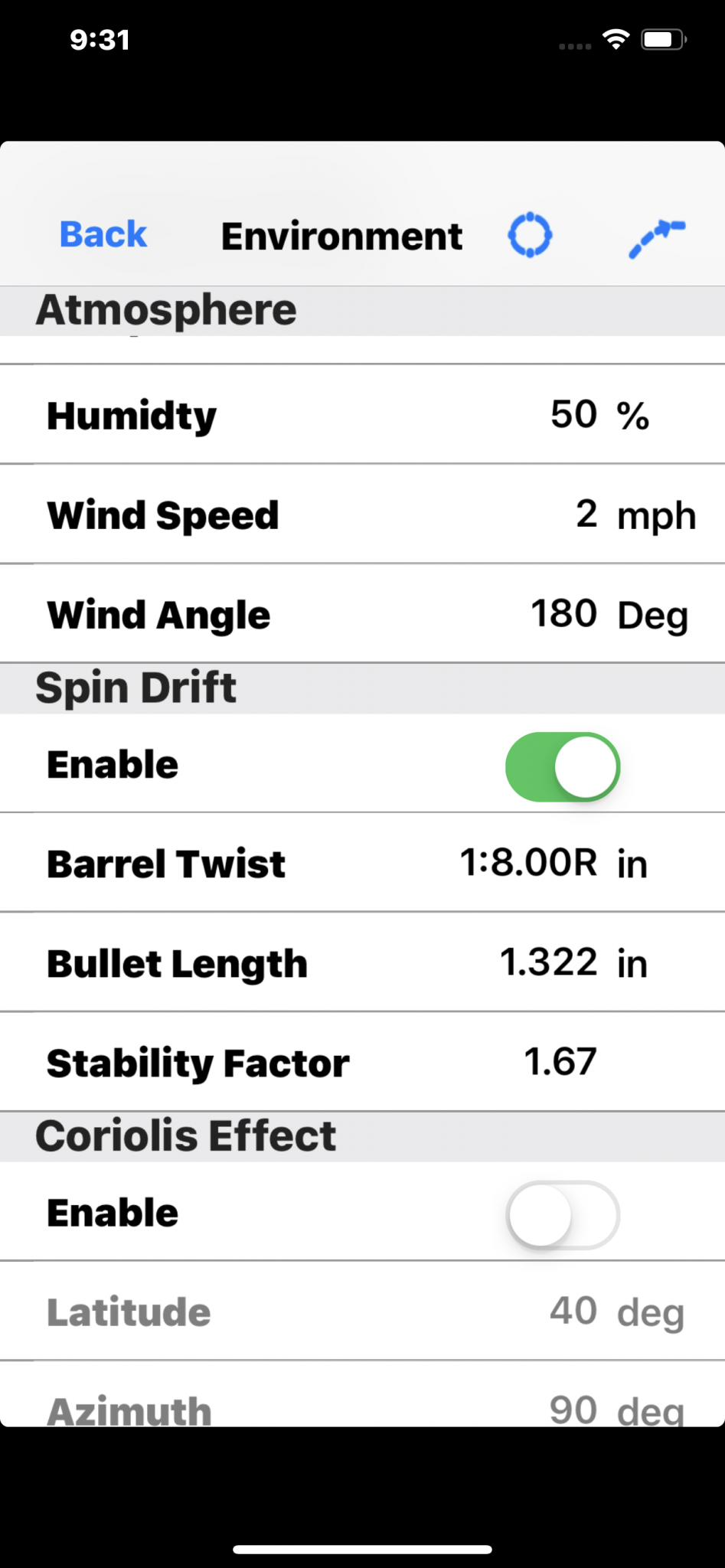Open the trajectory curve icon
The image size is (725, 1568).
656,237
